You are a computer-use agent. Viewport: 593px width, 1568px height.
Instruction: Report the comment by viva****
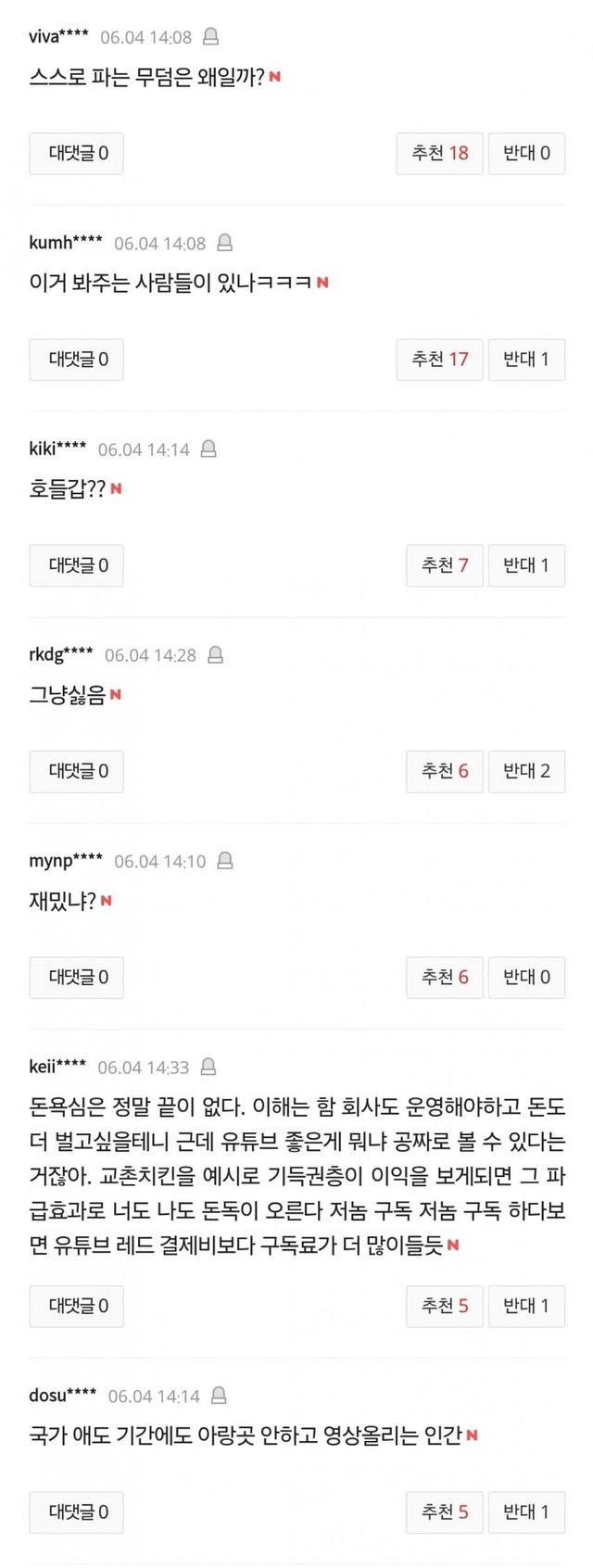(210, 37)
